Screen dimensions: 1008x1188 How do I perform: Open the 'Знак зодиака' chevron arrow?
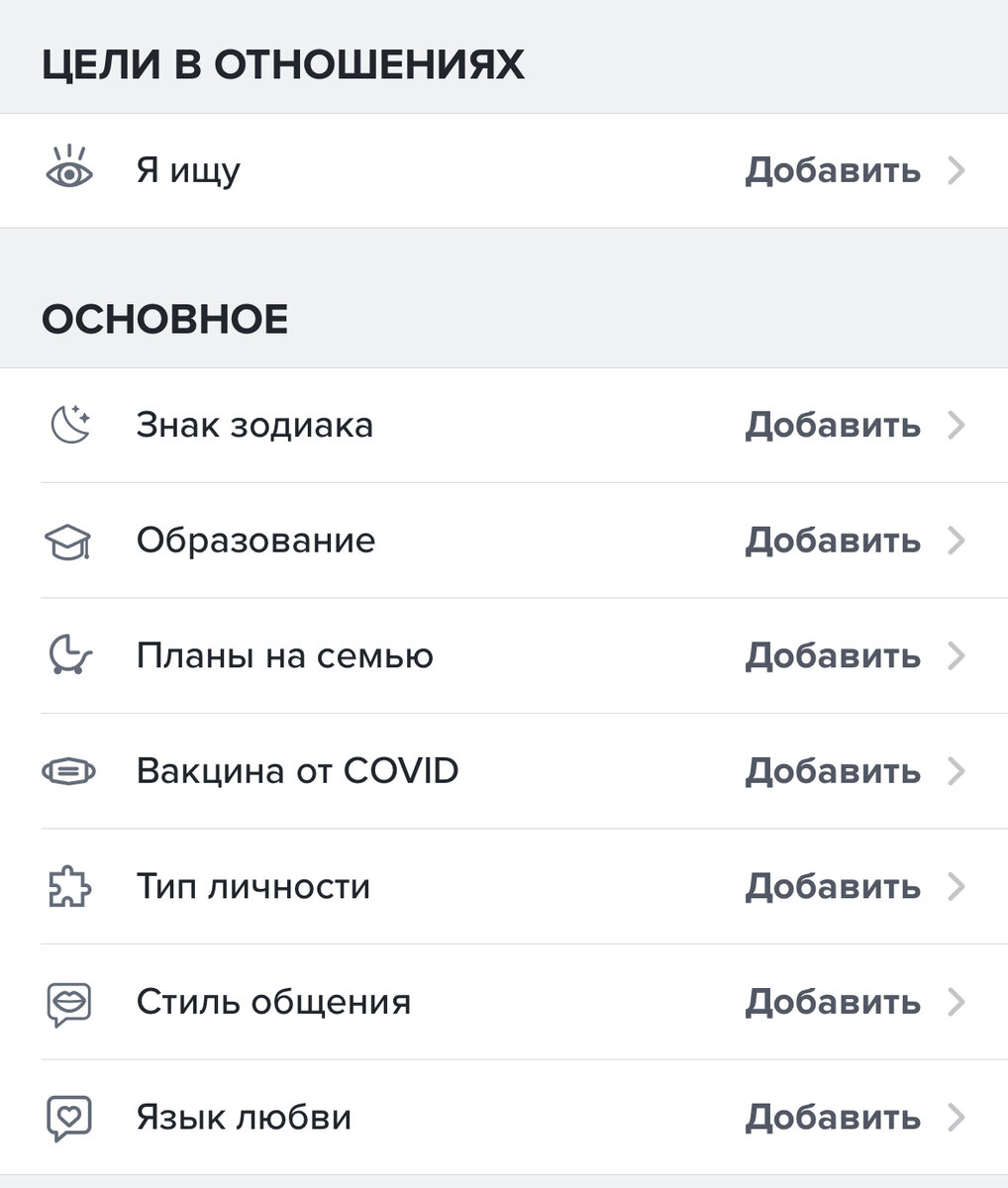click(x=957, y=425)
